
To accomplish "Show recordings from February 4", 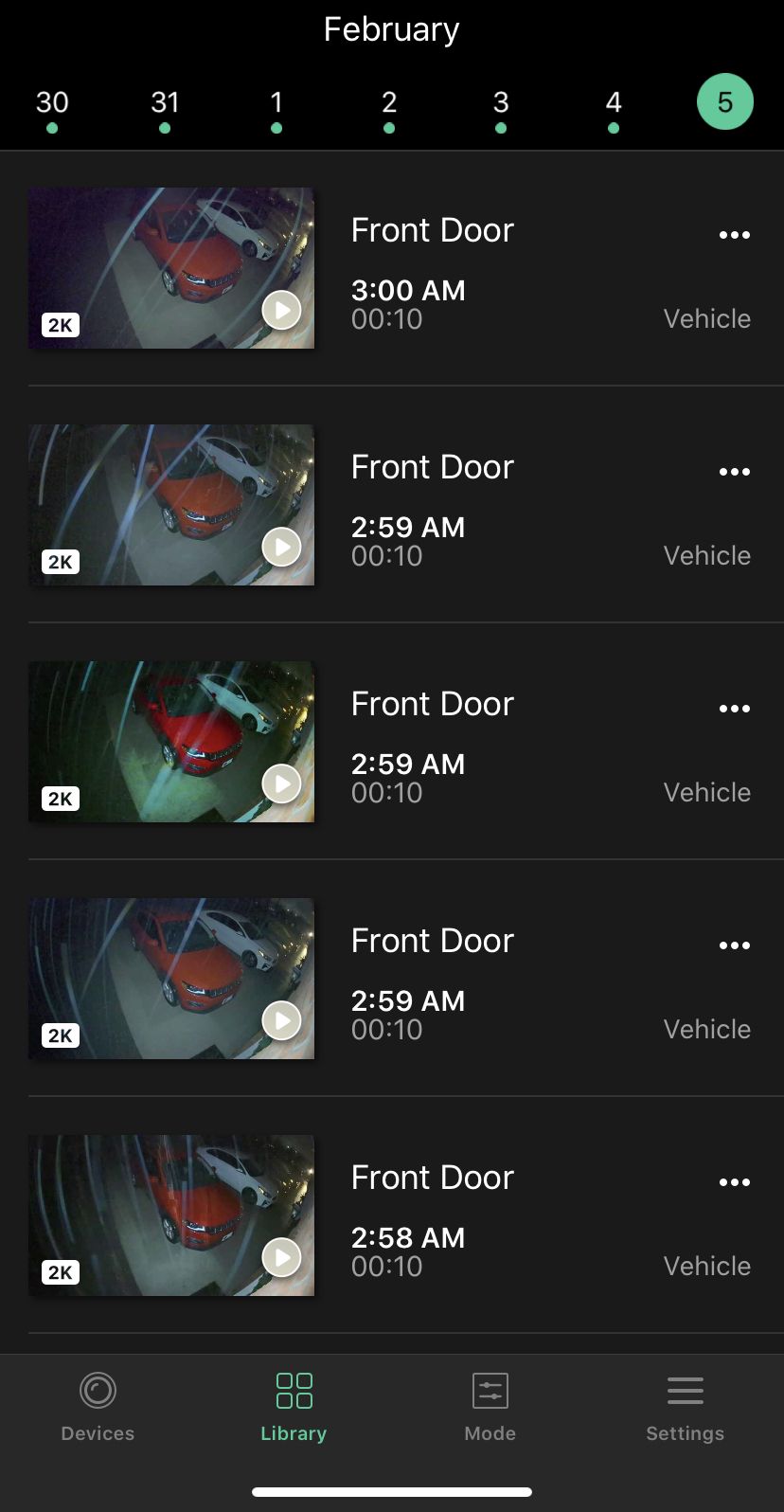I will click(614, 103).
